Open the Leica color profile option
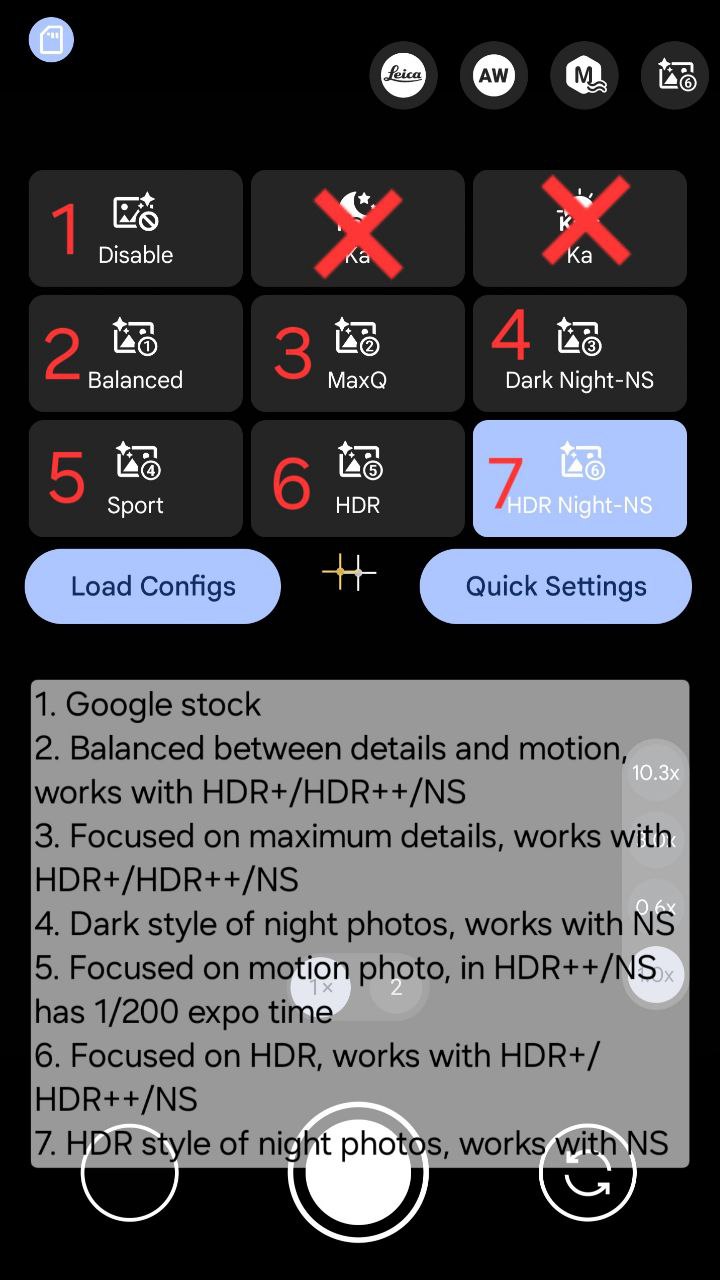Viewport: 720px width, 1280px height. coord(403,75)
